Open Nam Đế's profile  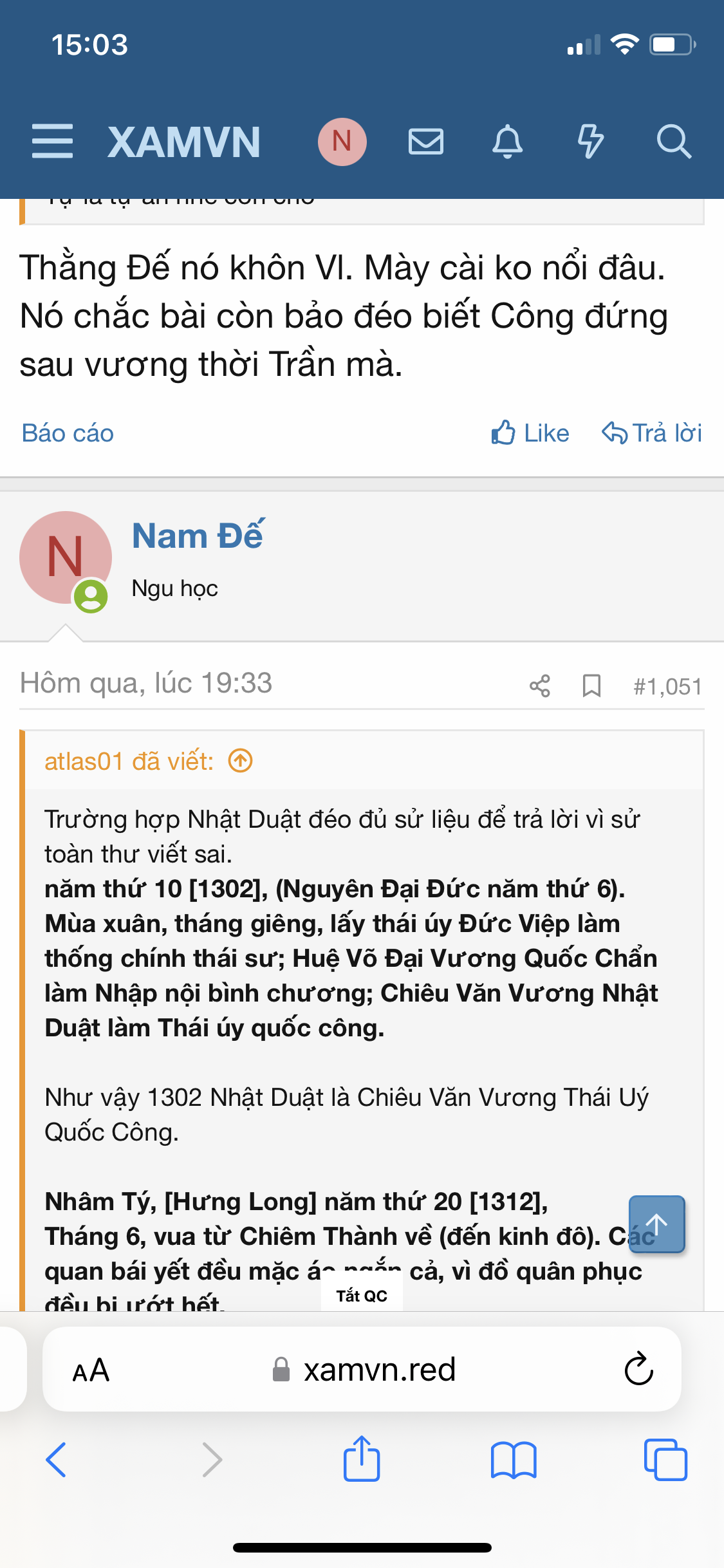tap(198, 536)
